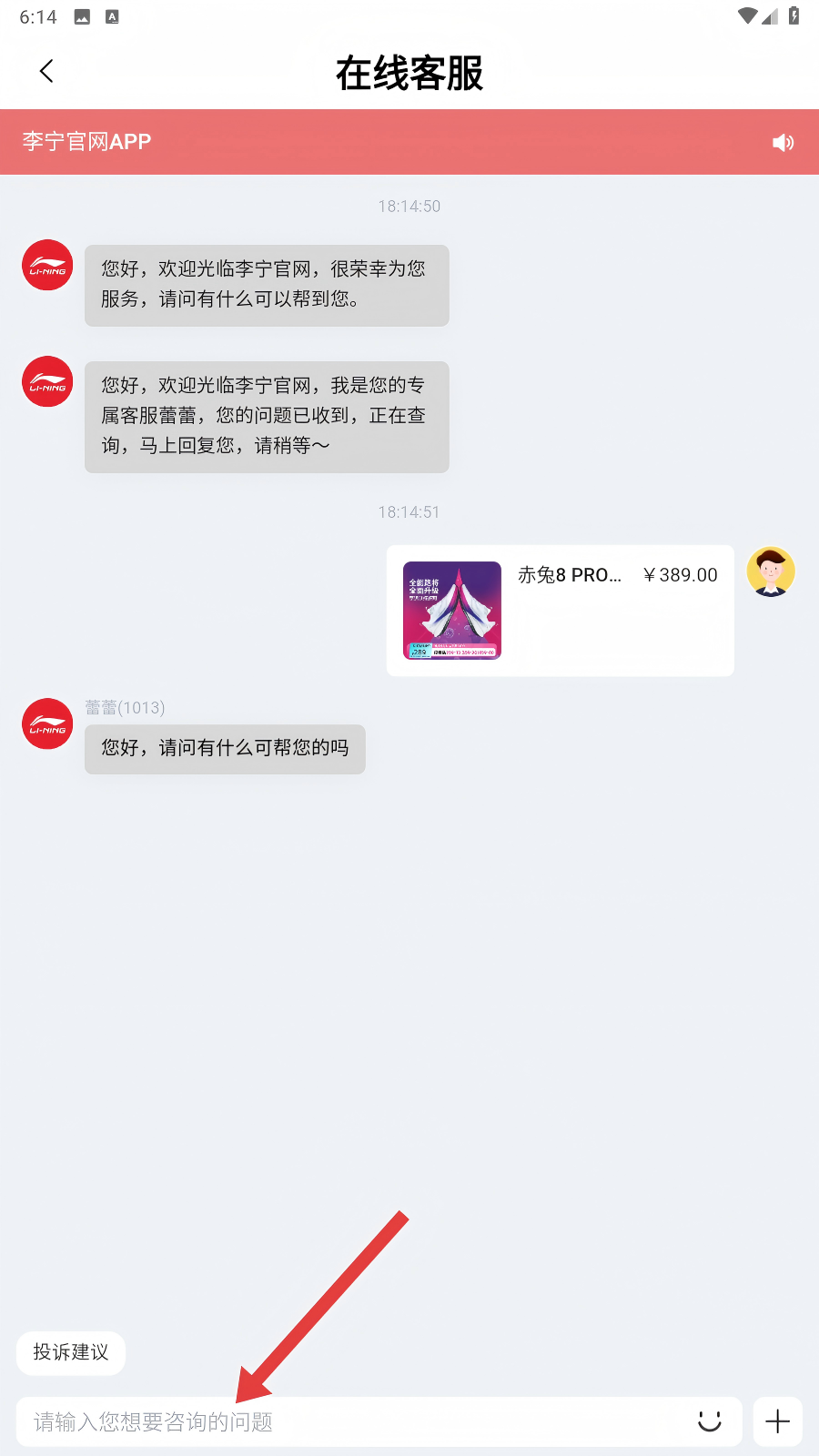Go back from 在线客服
The image size is (819, 1456).
point(47,72)
